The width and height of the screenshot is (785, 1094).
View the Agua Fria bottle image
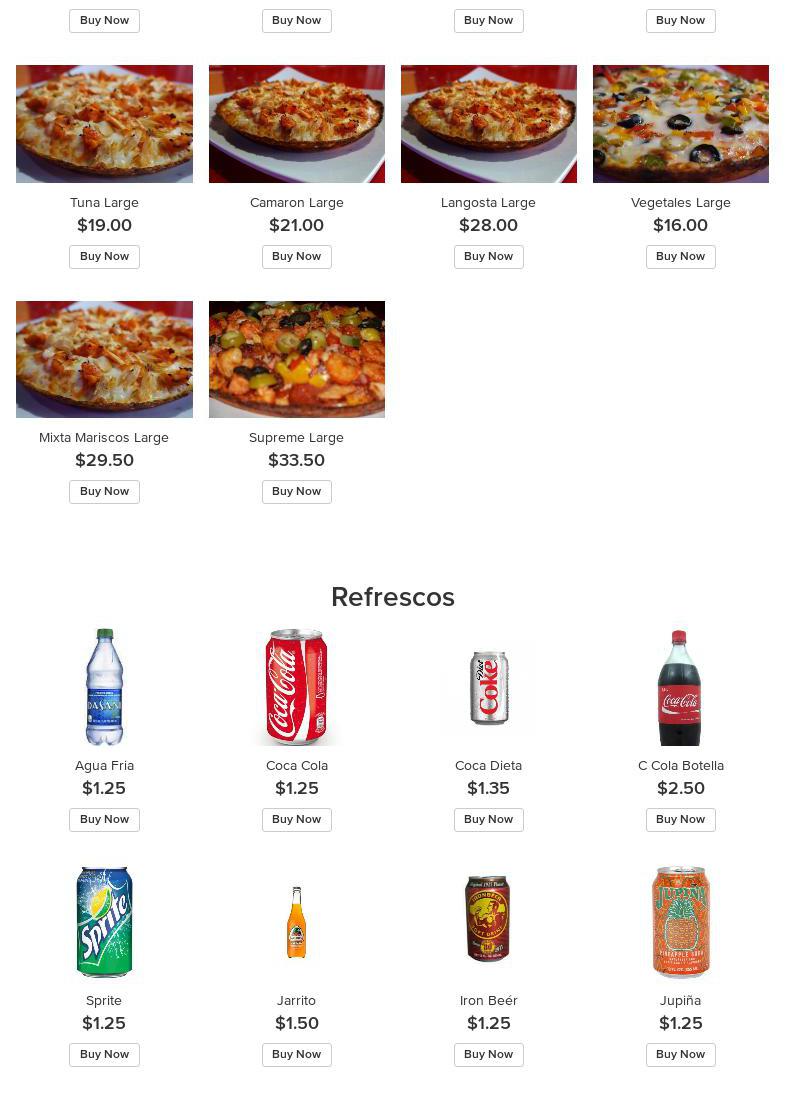coord(104,687)
